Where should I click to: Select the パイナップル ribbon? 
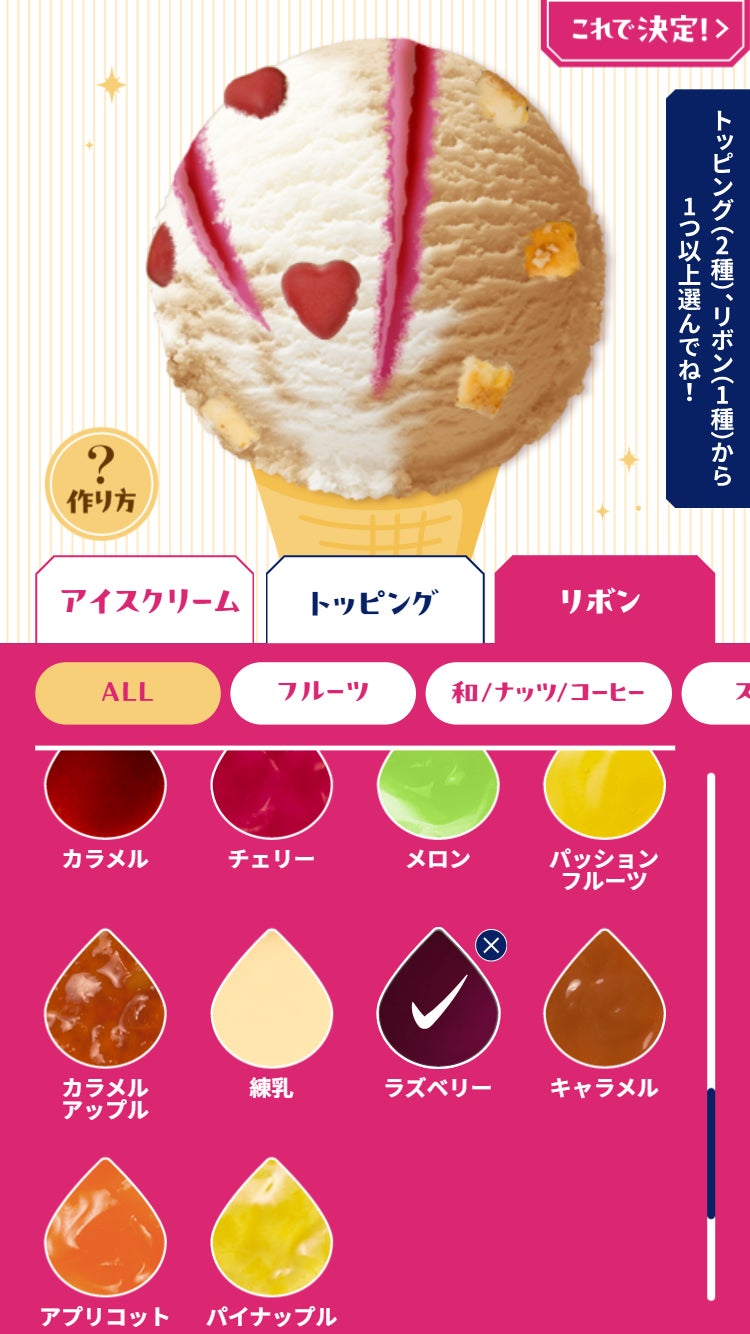271,1232
